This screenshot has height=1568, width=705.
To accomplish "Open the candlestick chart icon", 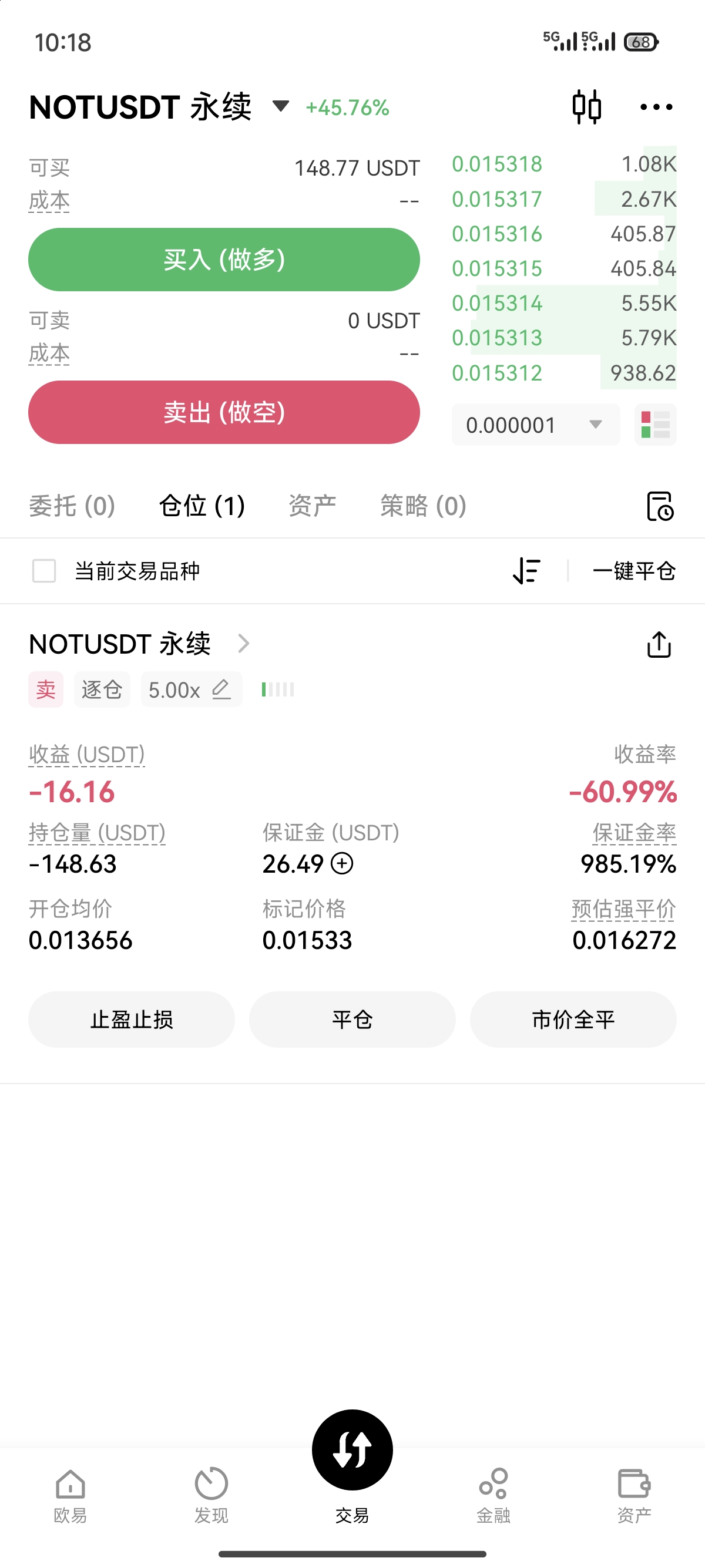I will (587, 107).
